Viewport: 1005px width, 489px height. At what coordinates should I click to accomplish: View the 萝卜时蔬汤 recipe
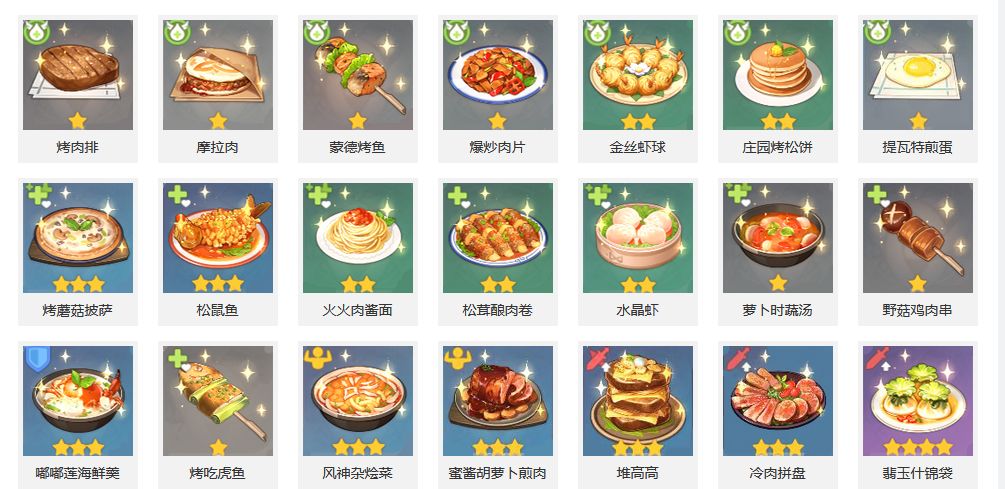[x=778, y=238]
